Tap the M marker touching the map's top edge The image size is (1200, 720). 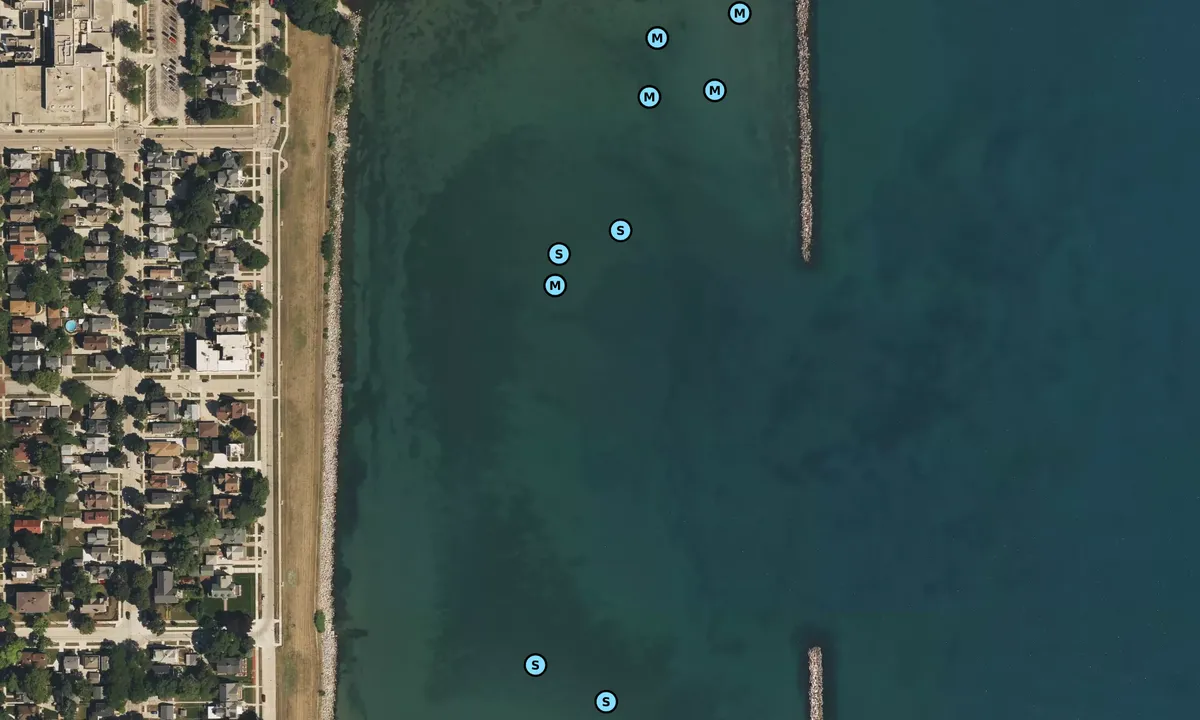(739, 13)
